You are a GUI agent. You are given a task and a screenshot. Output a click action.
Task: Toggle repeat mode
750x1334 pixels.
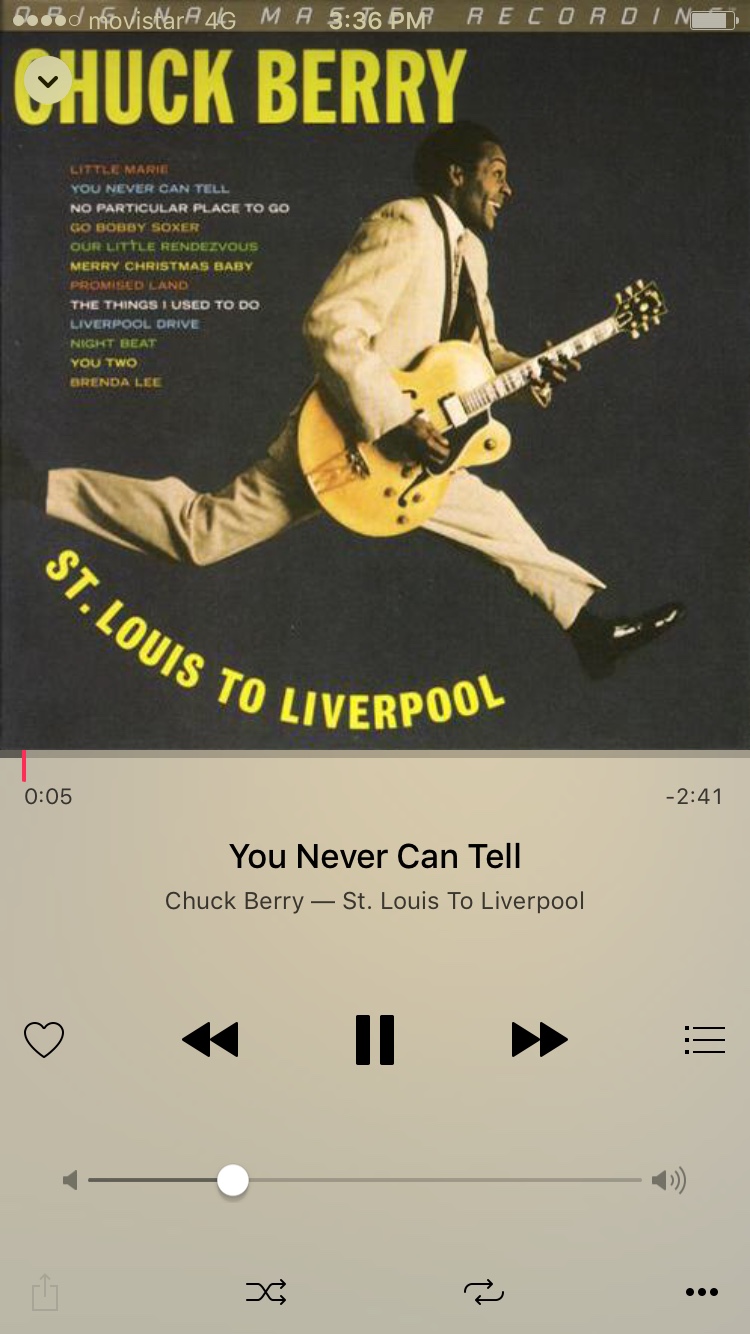point(484,1292)
